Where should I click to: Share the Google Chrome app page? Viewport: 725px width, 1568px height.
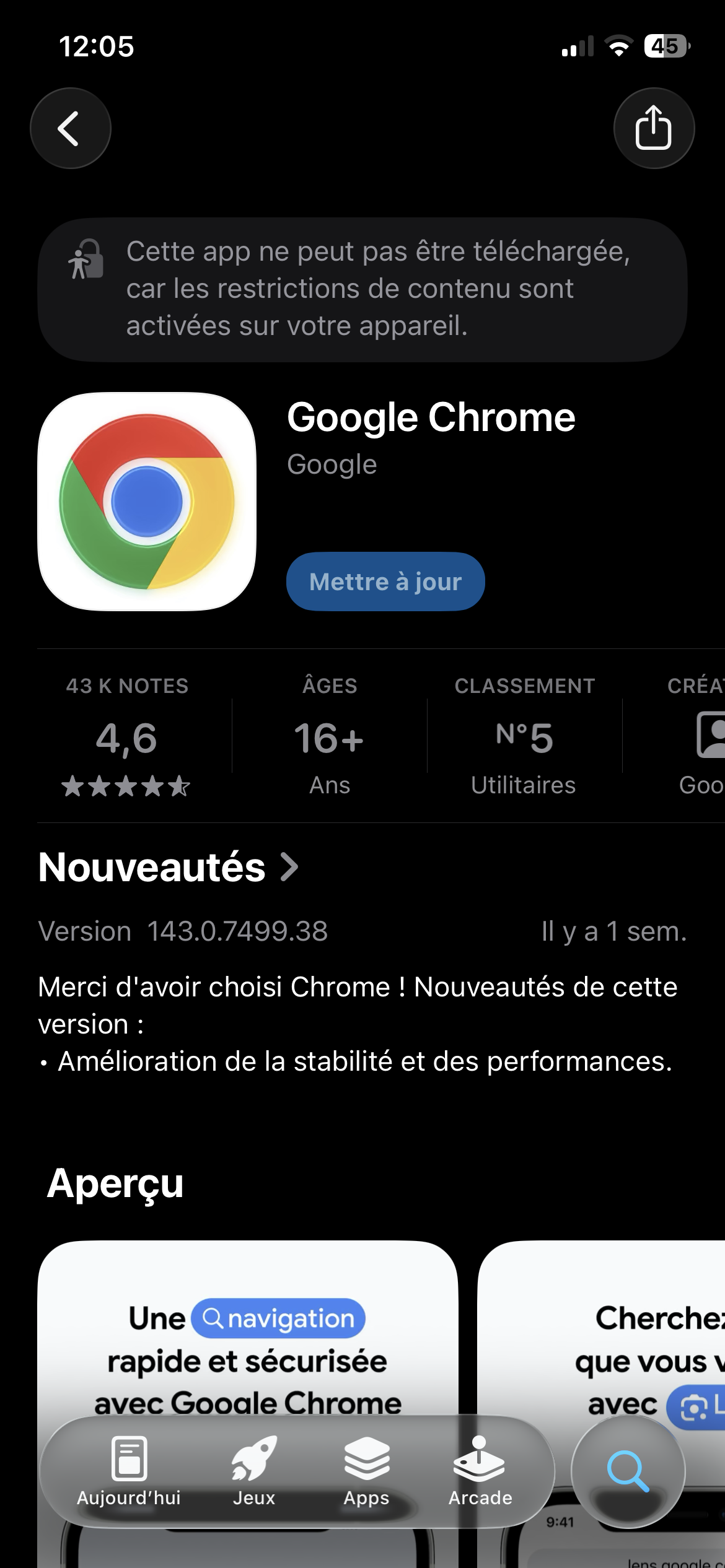pos(653,128)
